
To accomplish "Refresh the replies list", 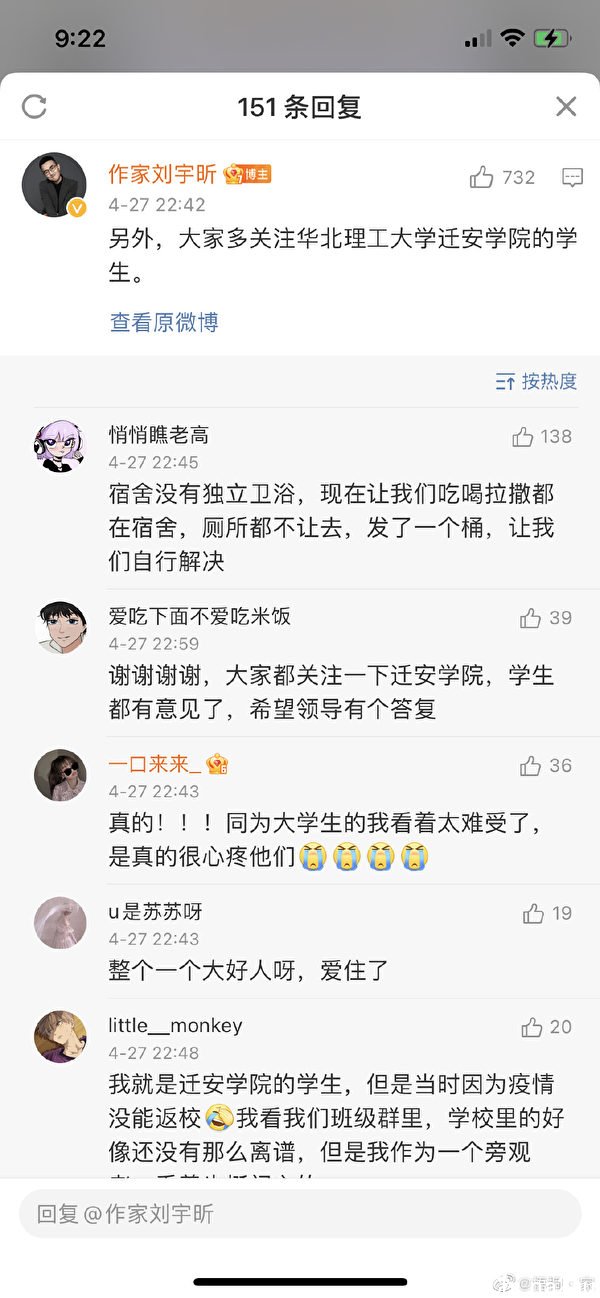I will click(x=35, y=107).
